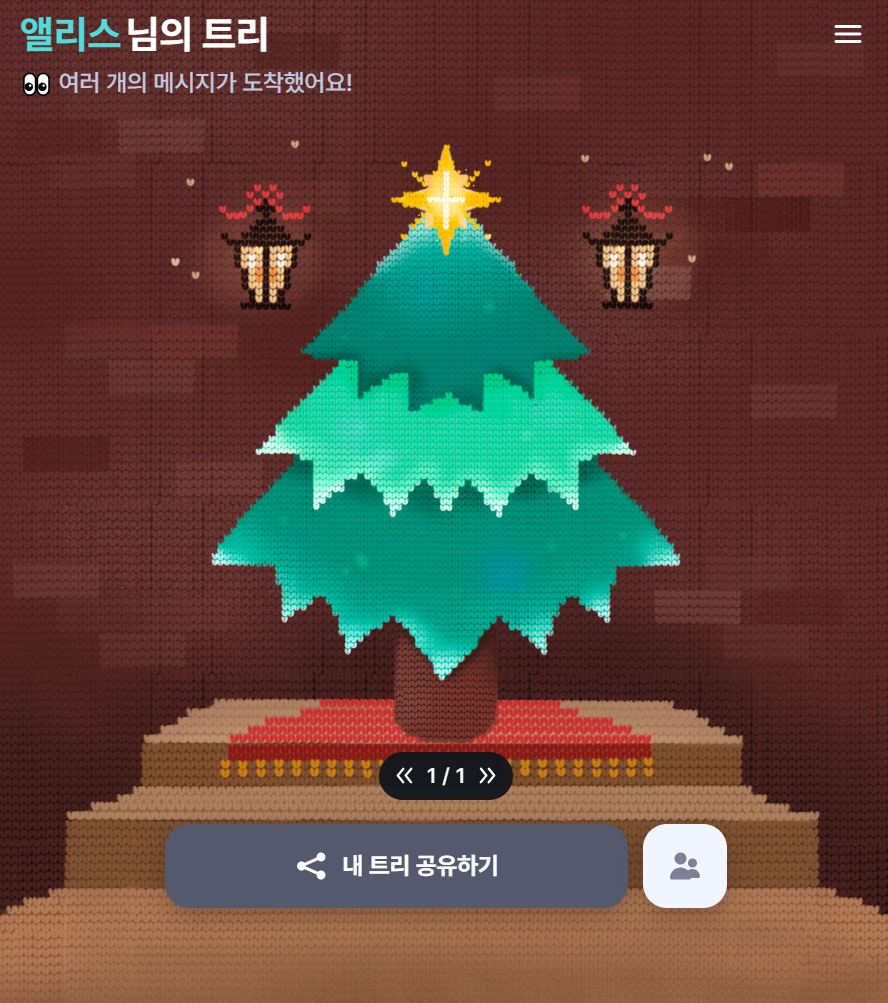Go to next tree page arrow
This screenshot has width=888, height=1003.
[487, 776]
